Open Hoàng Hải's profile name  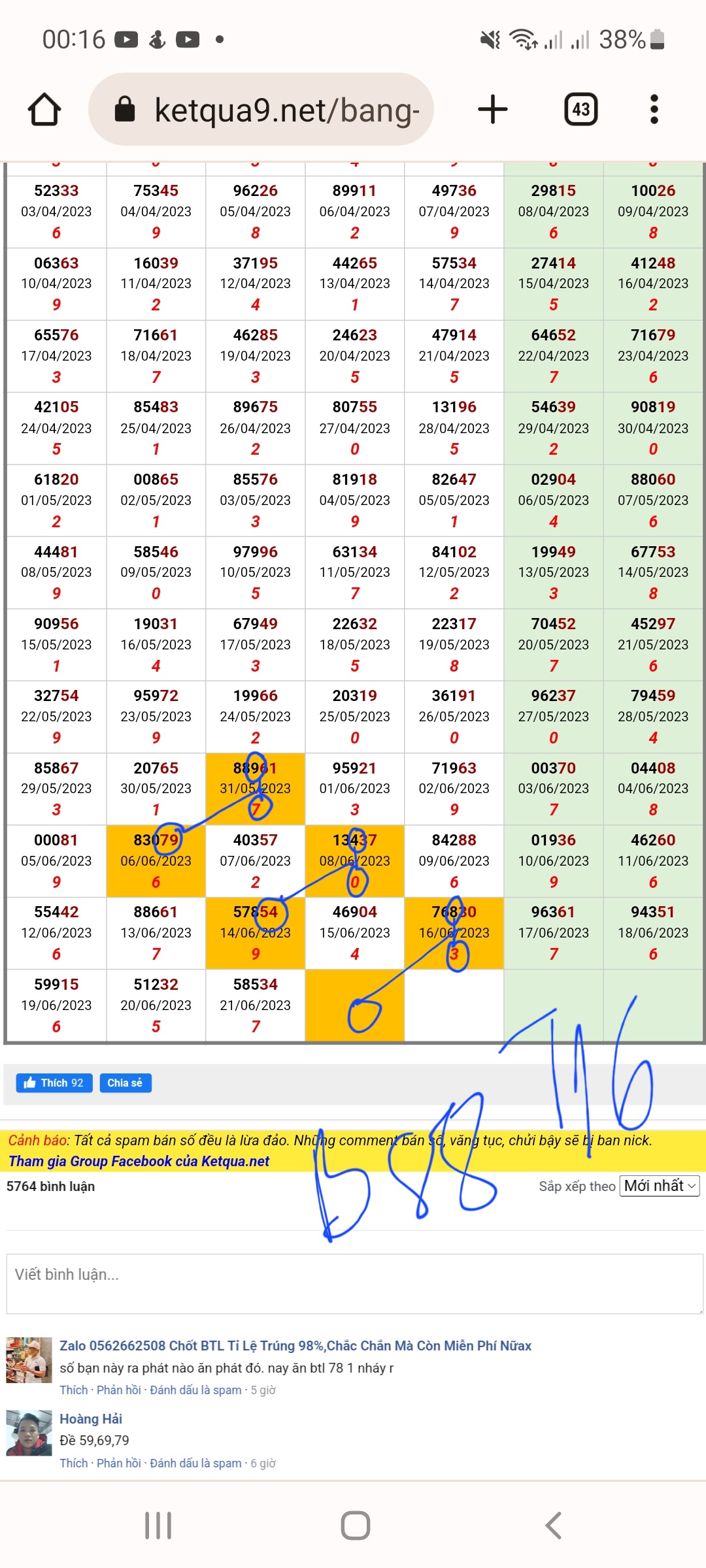91,1418
